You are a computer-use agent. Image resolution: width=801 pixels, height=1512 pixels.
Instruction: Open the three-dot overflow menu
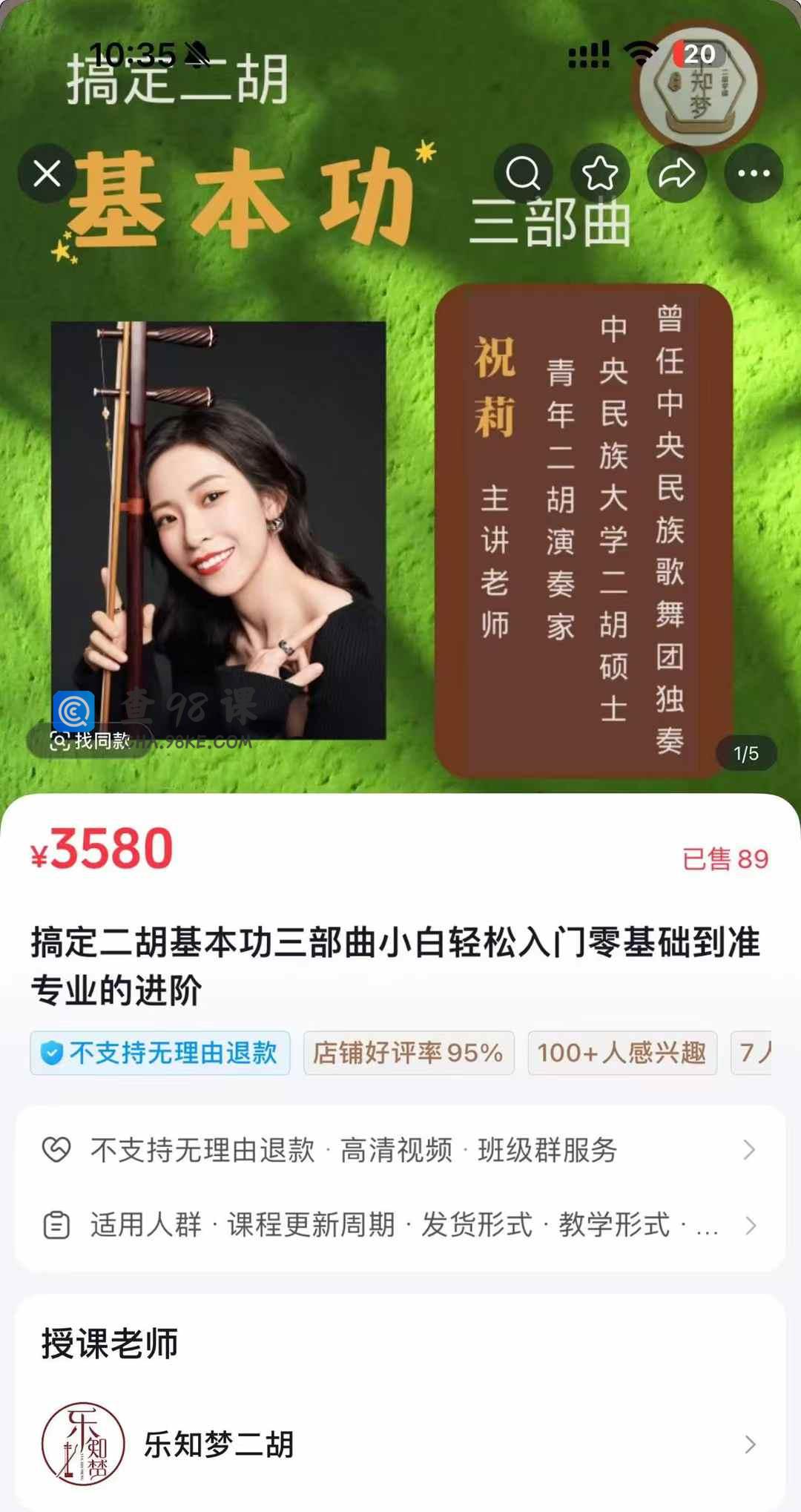point(754,174)
